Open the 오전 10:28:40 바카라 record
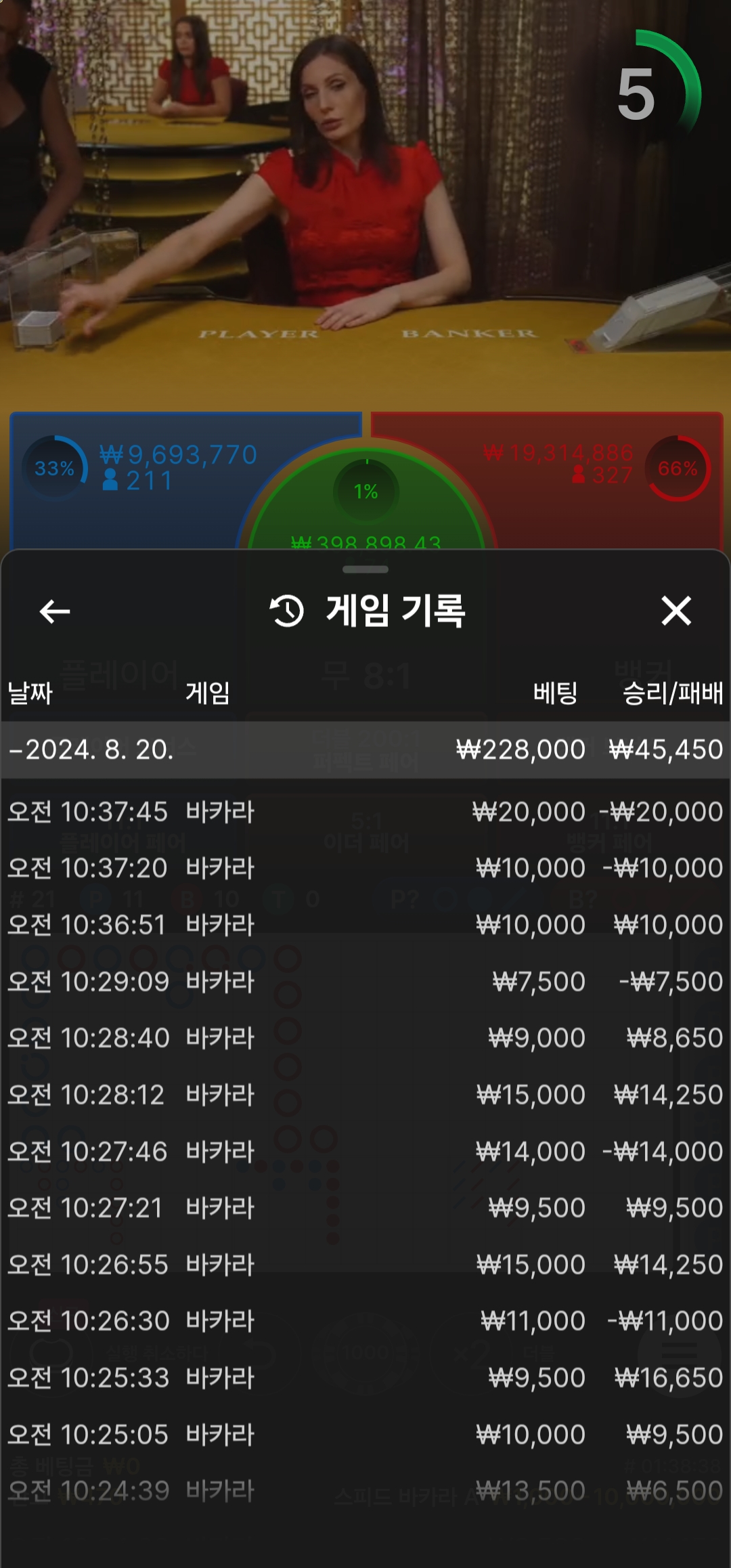Screen dimensions: 731x1568 point(365,1038)
